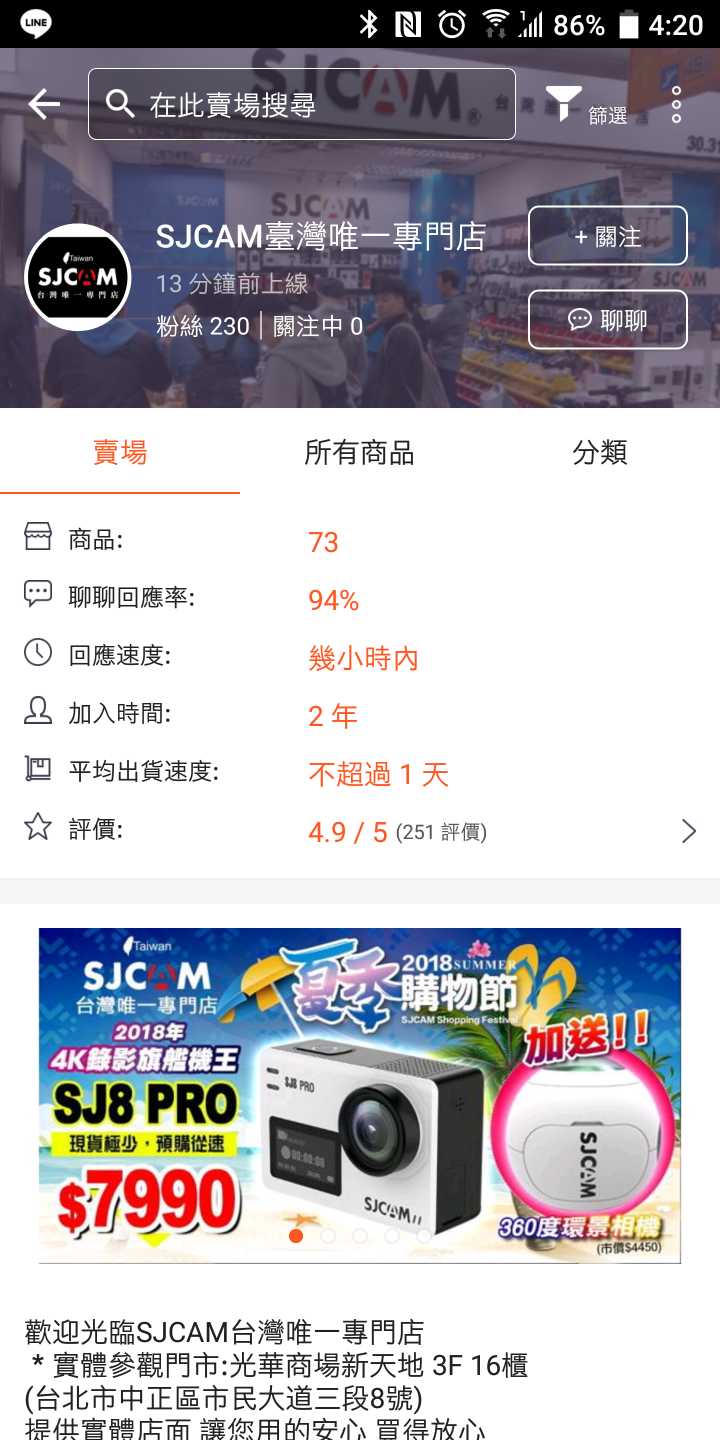Switch to the 賣場 tab
The width and height of the screenshot is (720, 1440).
[x=120, y=453]
